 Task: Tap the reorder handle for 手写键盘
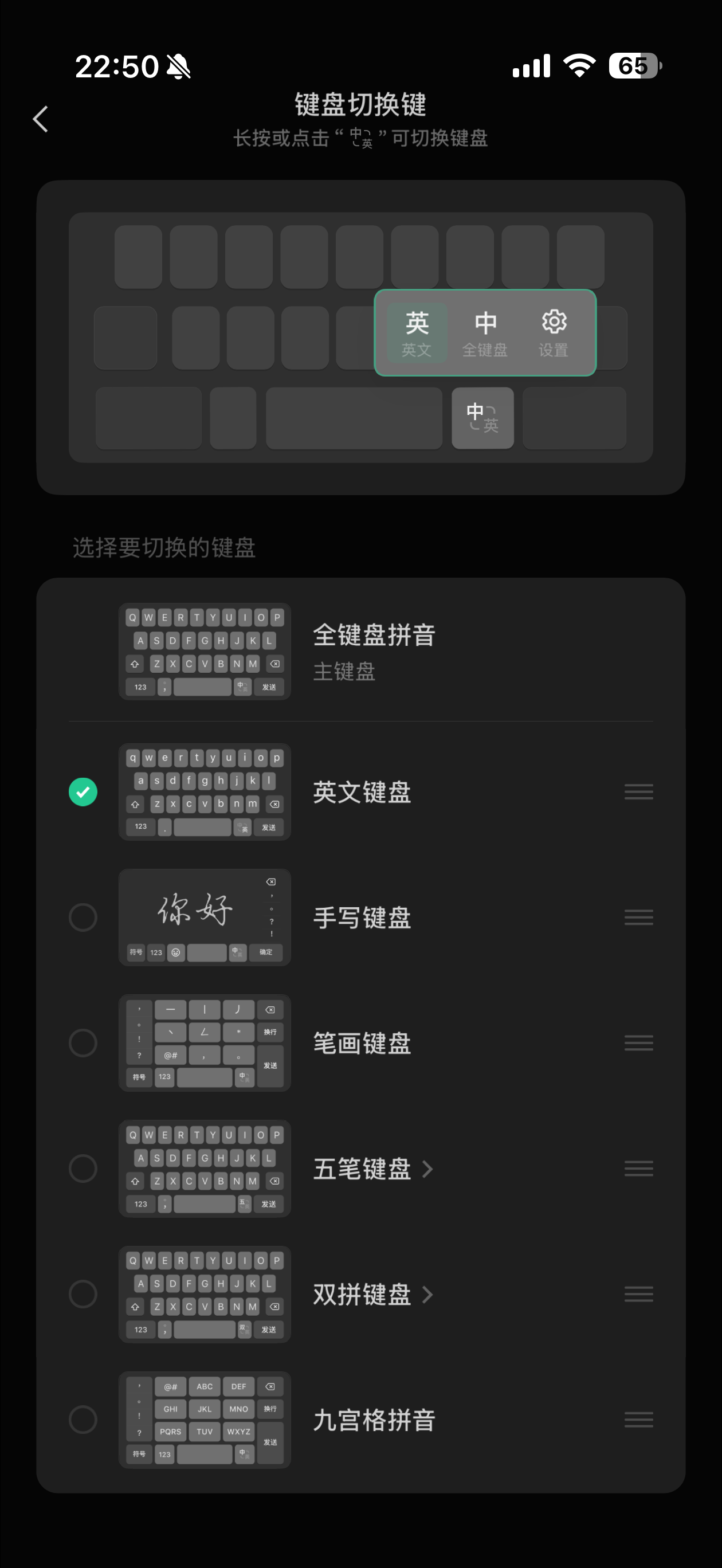point(638,918)
